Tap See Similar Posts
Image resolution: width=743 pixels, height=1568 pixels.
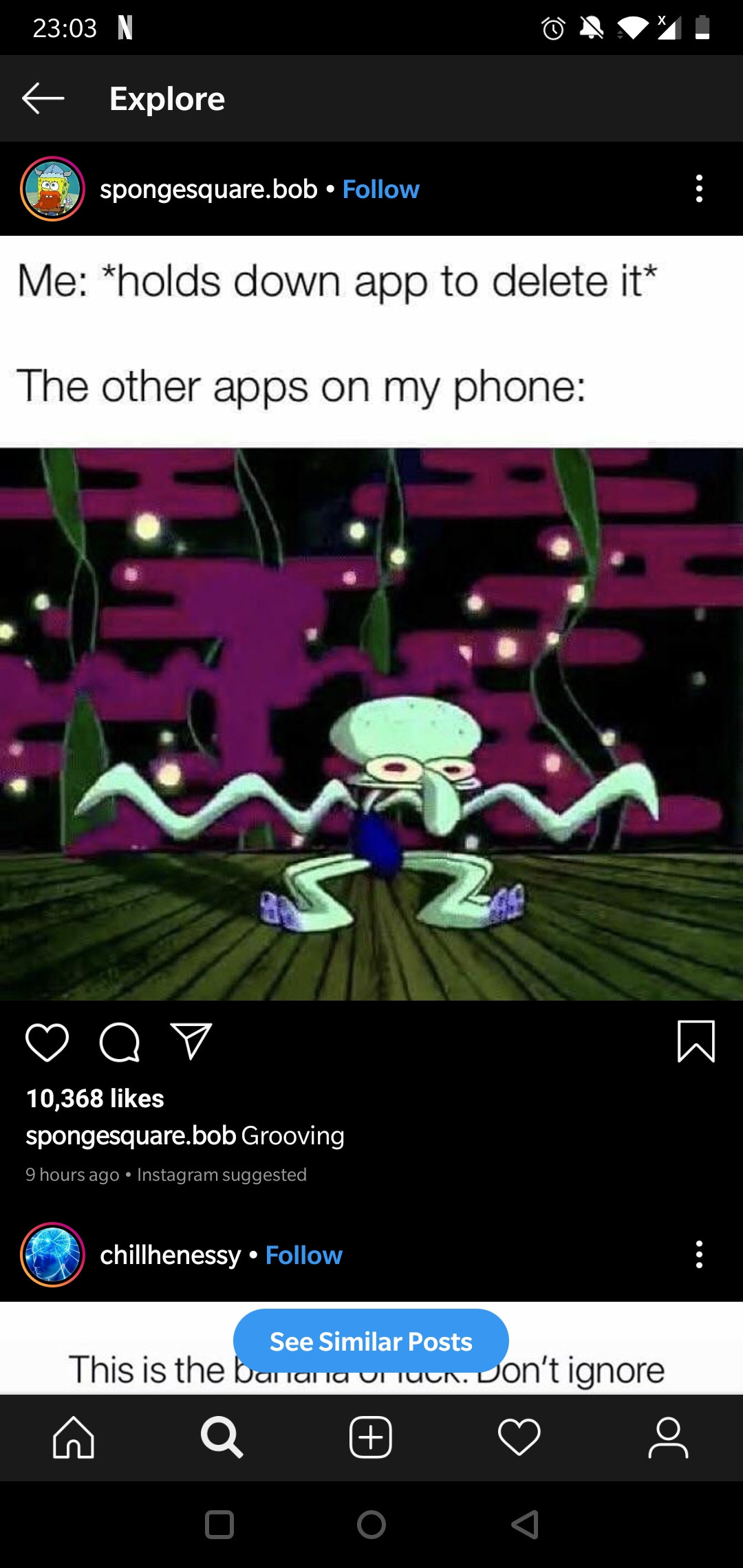pos(371,1341)
